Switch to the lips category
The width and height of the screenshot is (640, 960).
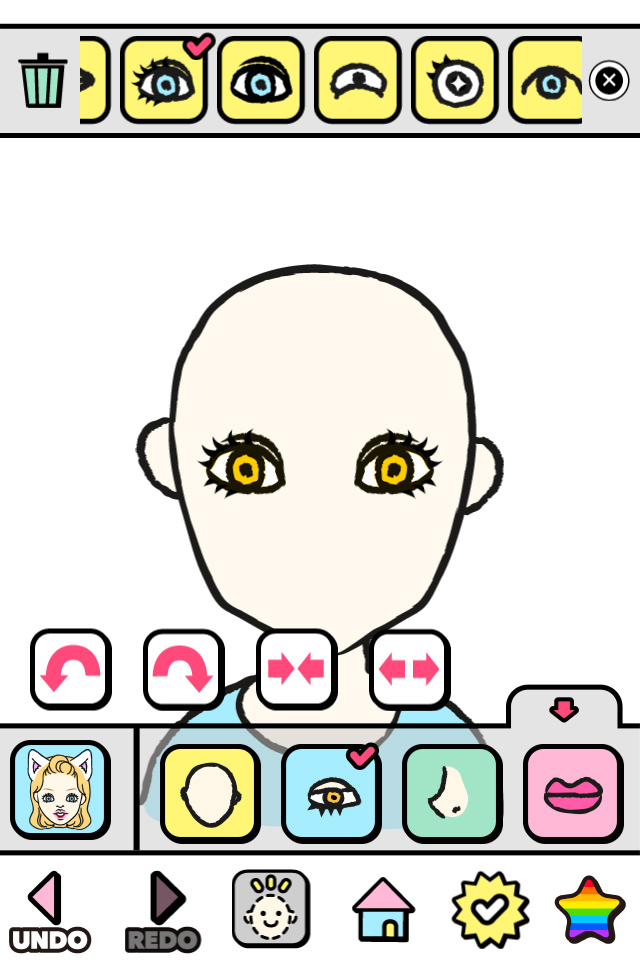[573, 793]
